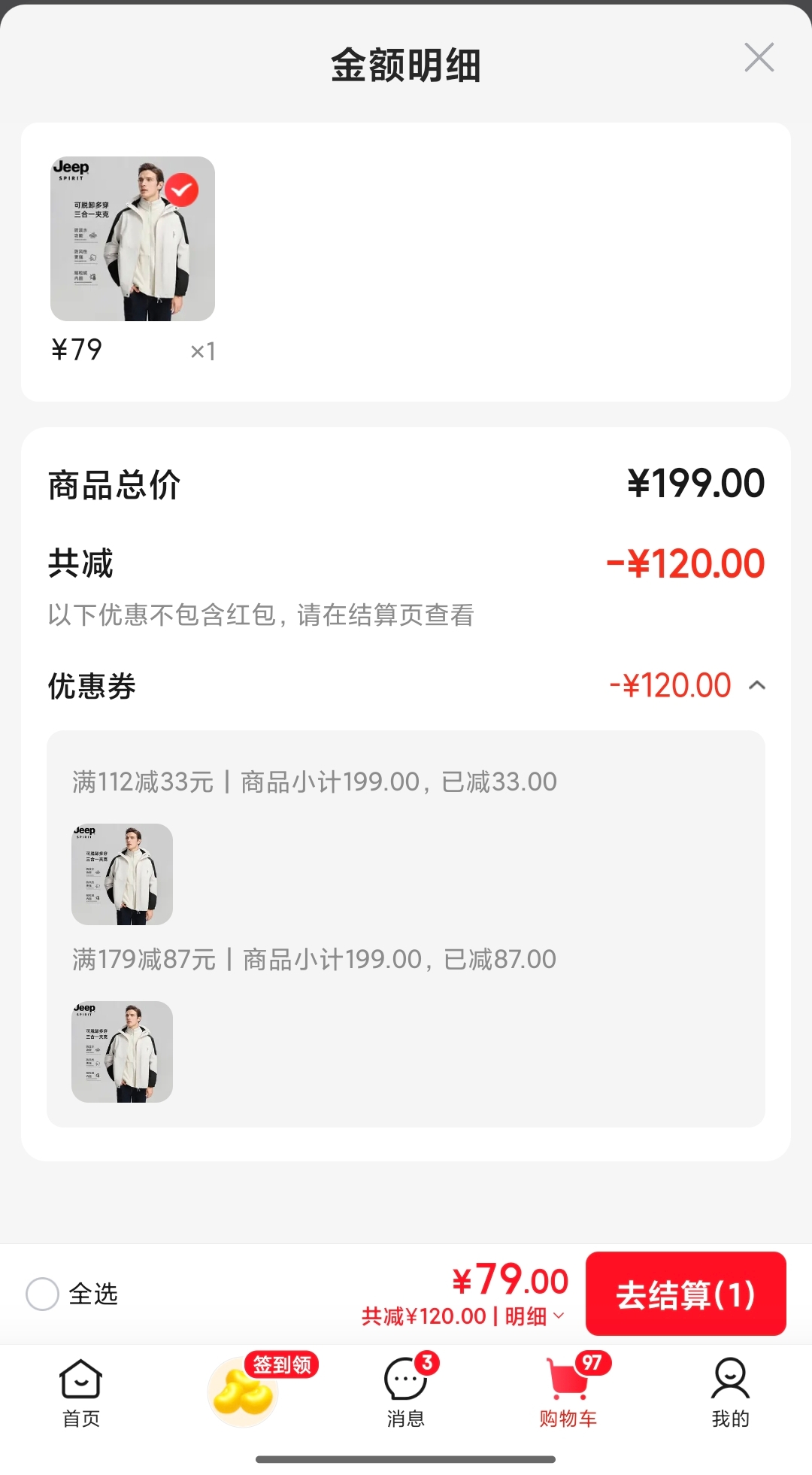This screenshot has width=812, height=1475.
Task: Close the 金额明细 panel
Action: click(759, 57)
